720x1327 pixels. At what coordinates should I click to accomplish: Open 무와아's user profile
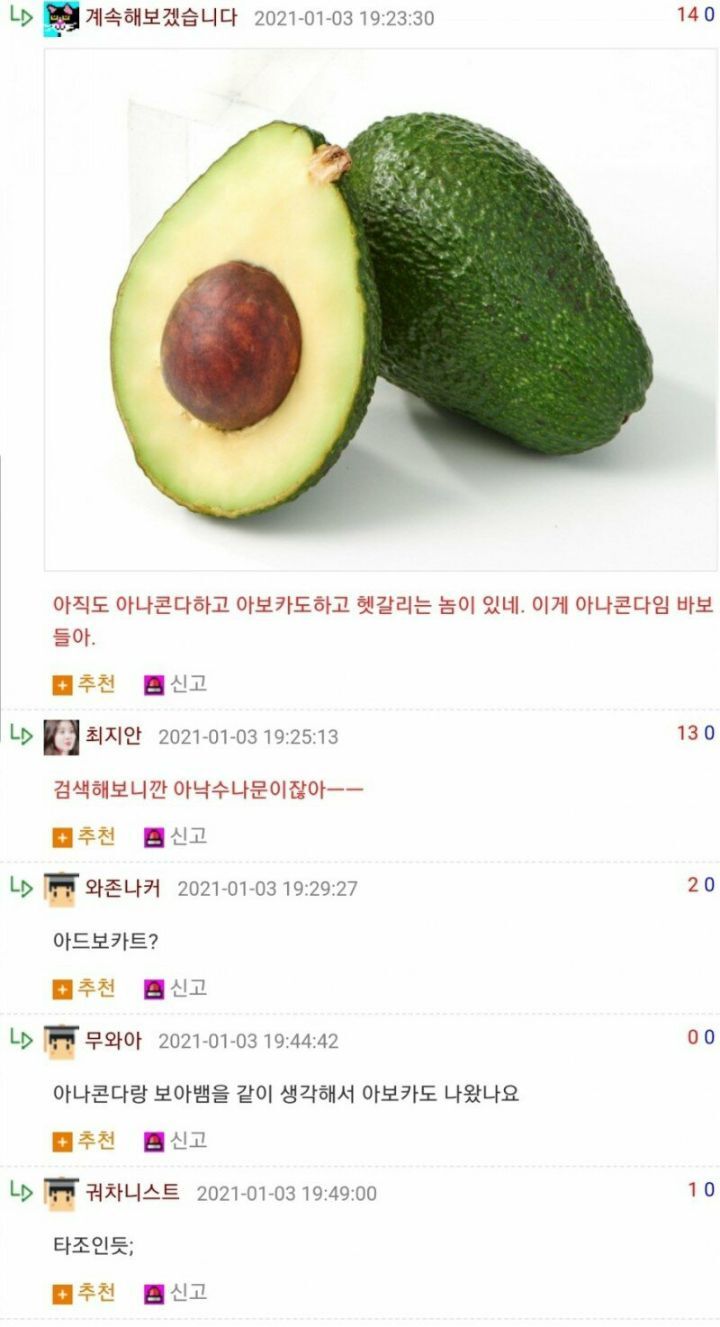(x=114, y=1041)
